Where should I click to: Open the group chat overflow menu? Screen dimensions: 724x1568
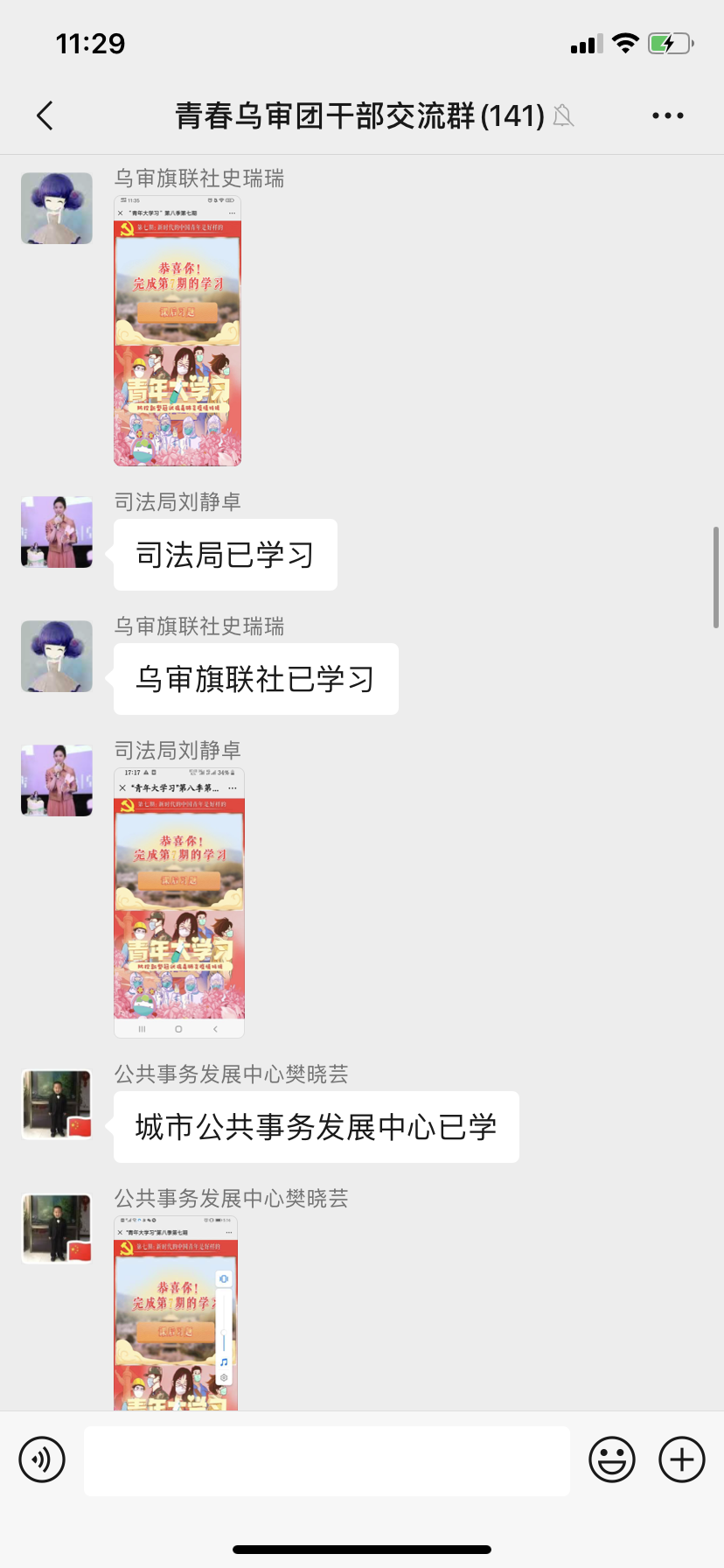pos(667,115)
